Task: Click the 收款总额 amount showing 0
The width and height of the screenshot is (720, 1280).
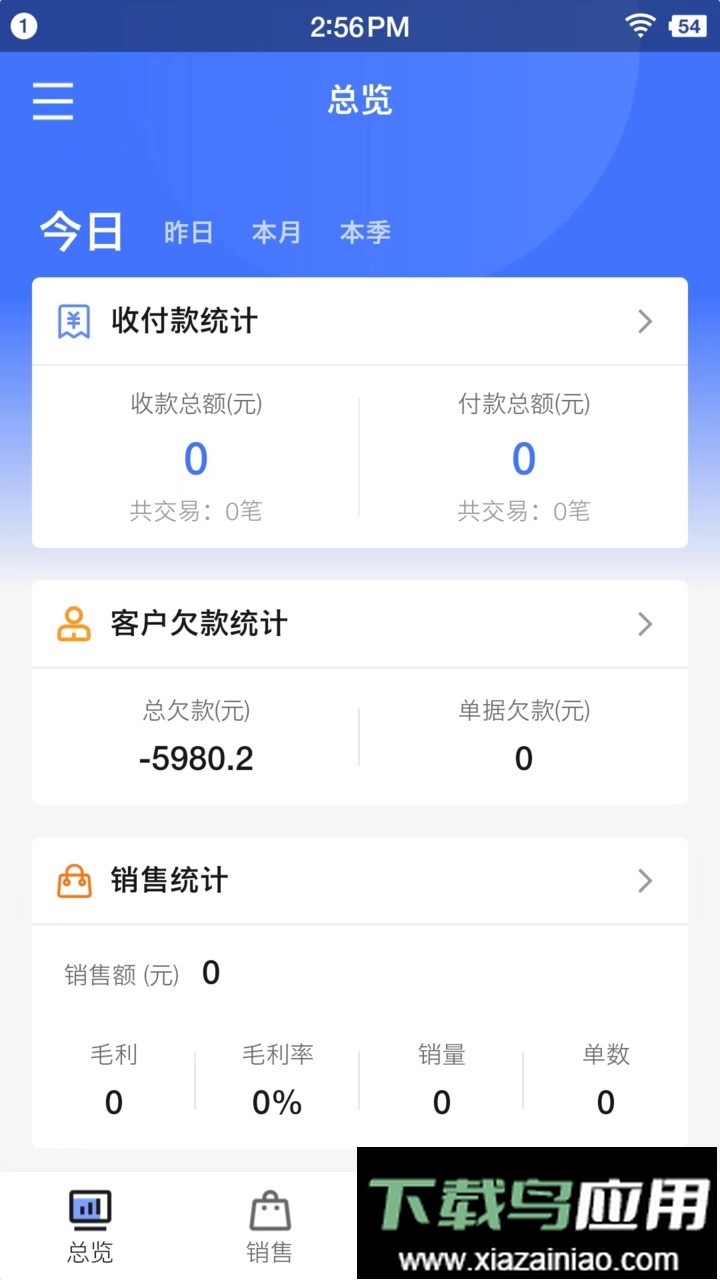Action: click(195, 459)
